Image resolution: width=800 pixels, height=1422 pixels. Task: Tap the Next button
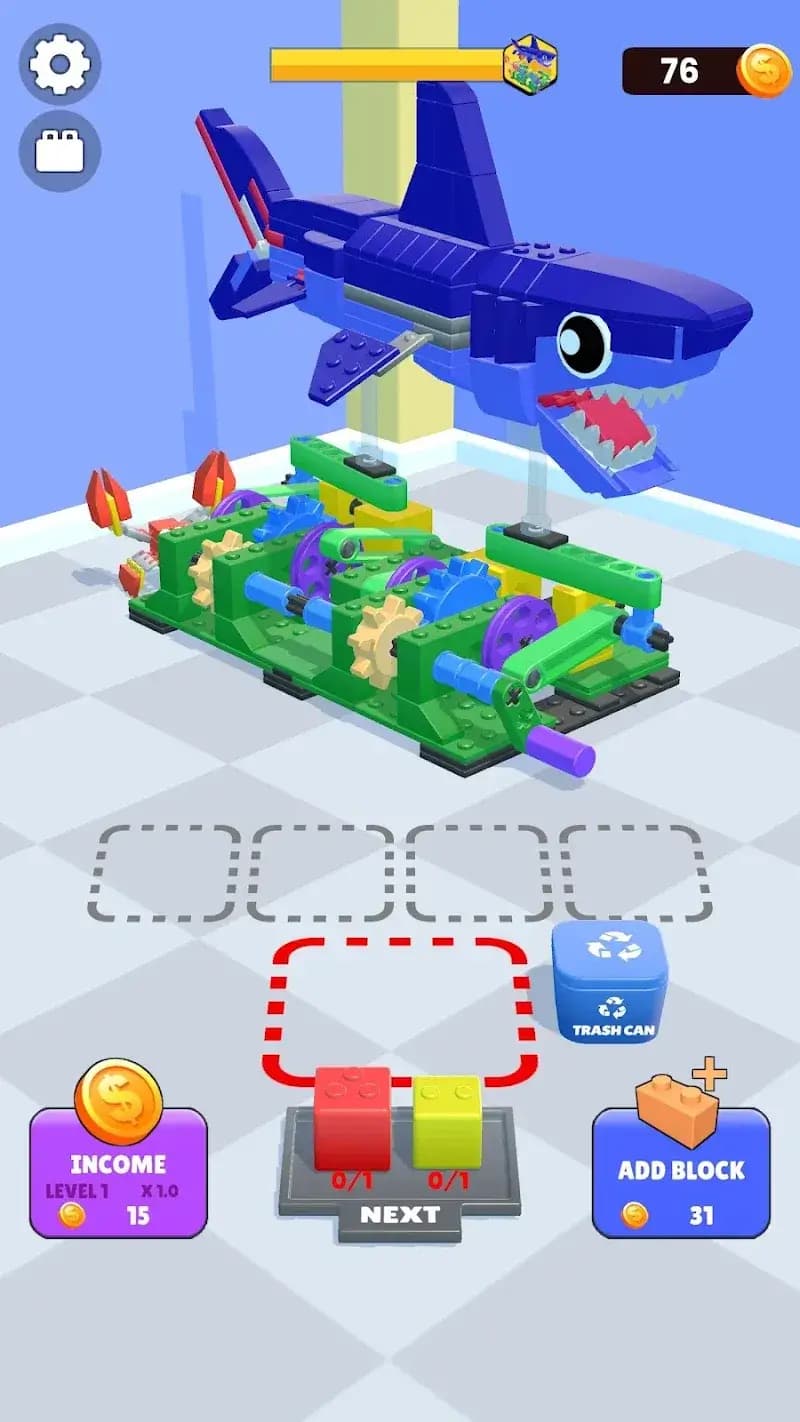(x=400, y=1215)
